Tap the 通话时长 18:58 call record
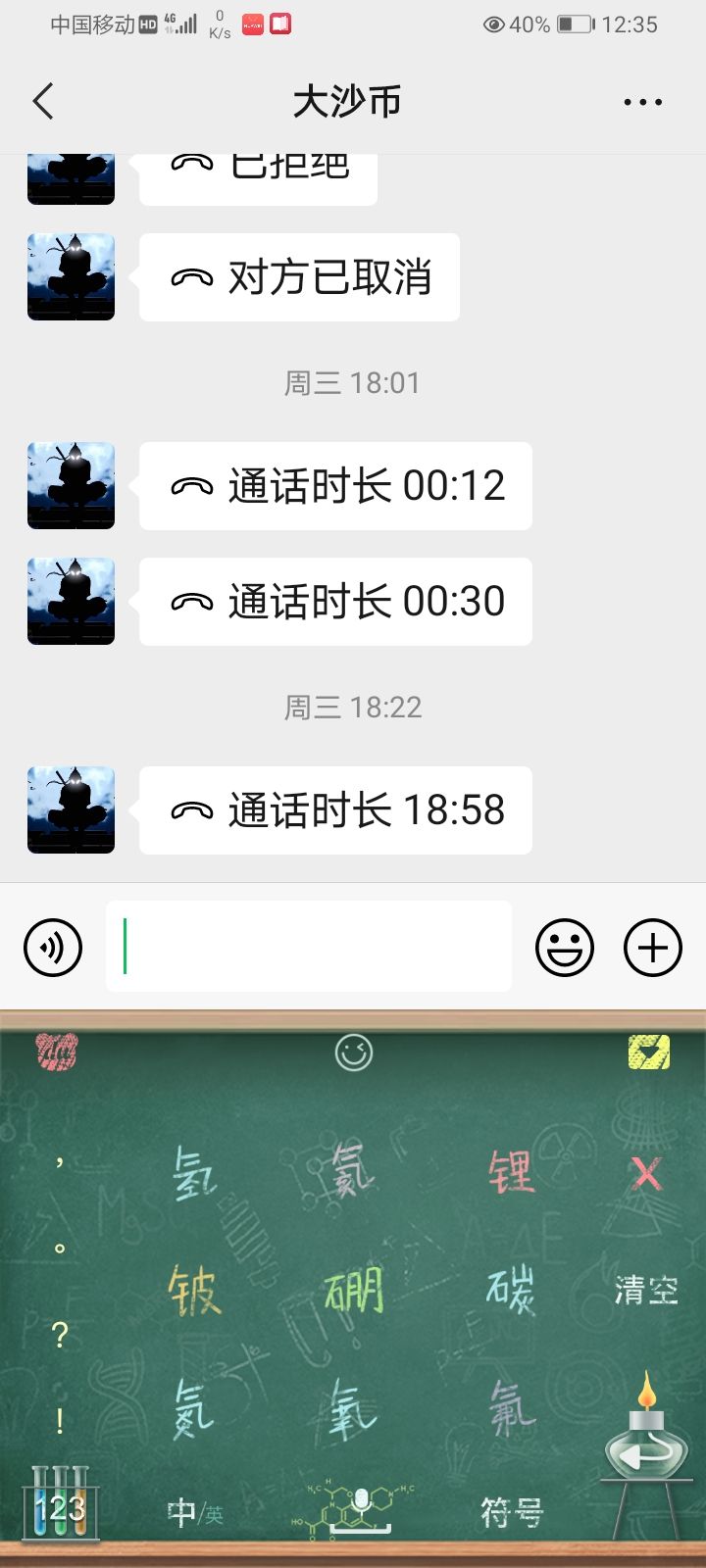The width and height of the screenshot is (706, 1568). 335,810
